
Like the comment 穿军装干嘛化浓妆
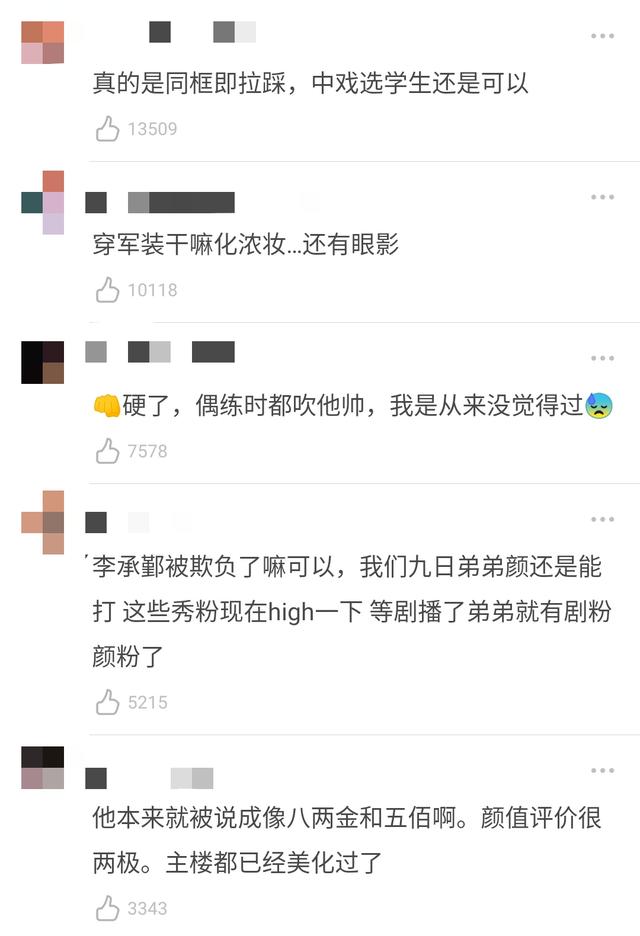pos(107,290)
